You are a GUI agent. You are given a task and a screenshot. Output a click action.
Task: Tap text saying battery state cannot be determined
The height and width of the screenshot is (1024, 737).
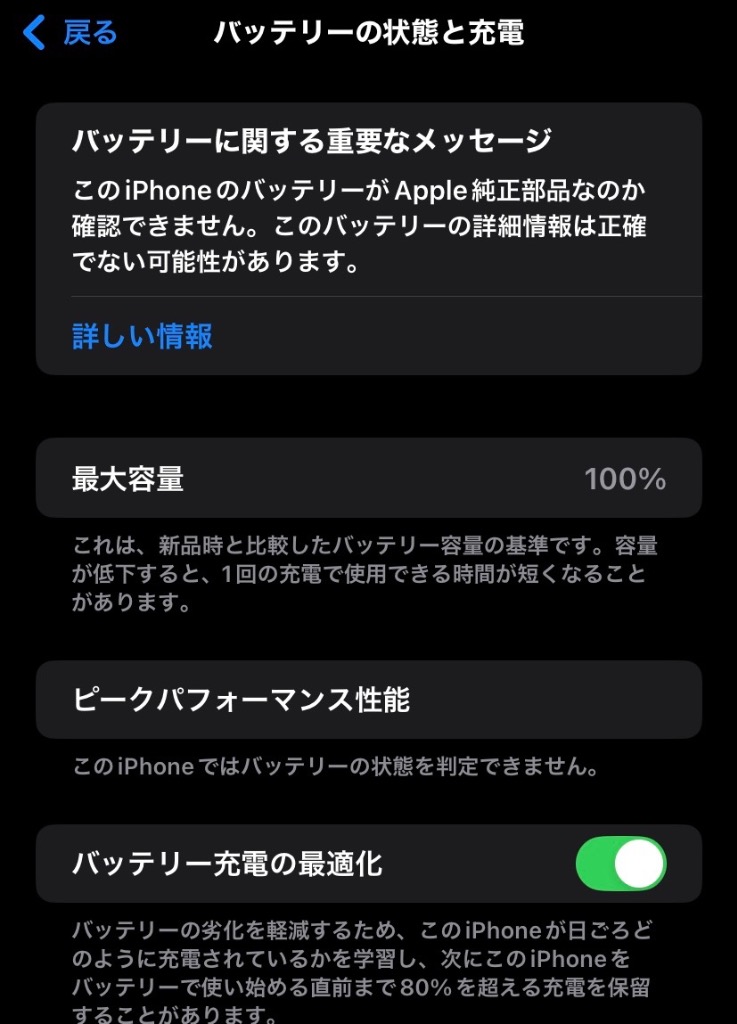tap(340, 767)
